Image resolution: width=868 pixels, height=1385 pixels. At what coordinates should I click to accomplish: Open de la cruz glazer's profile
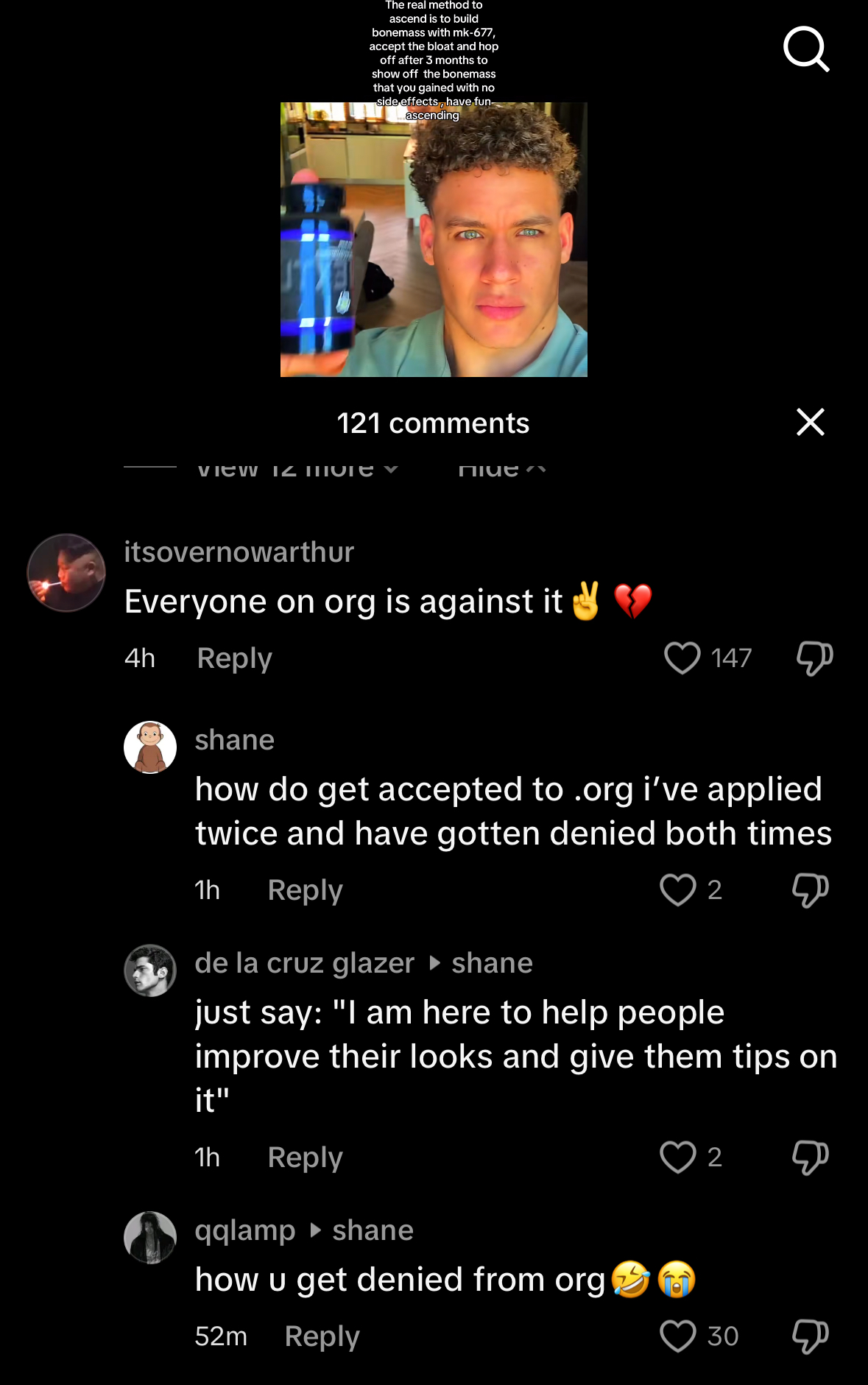tap(150, 970)
